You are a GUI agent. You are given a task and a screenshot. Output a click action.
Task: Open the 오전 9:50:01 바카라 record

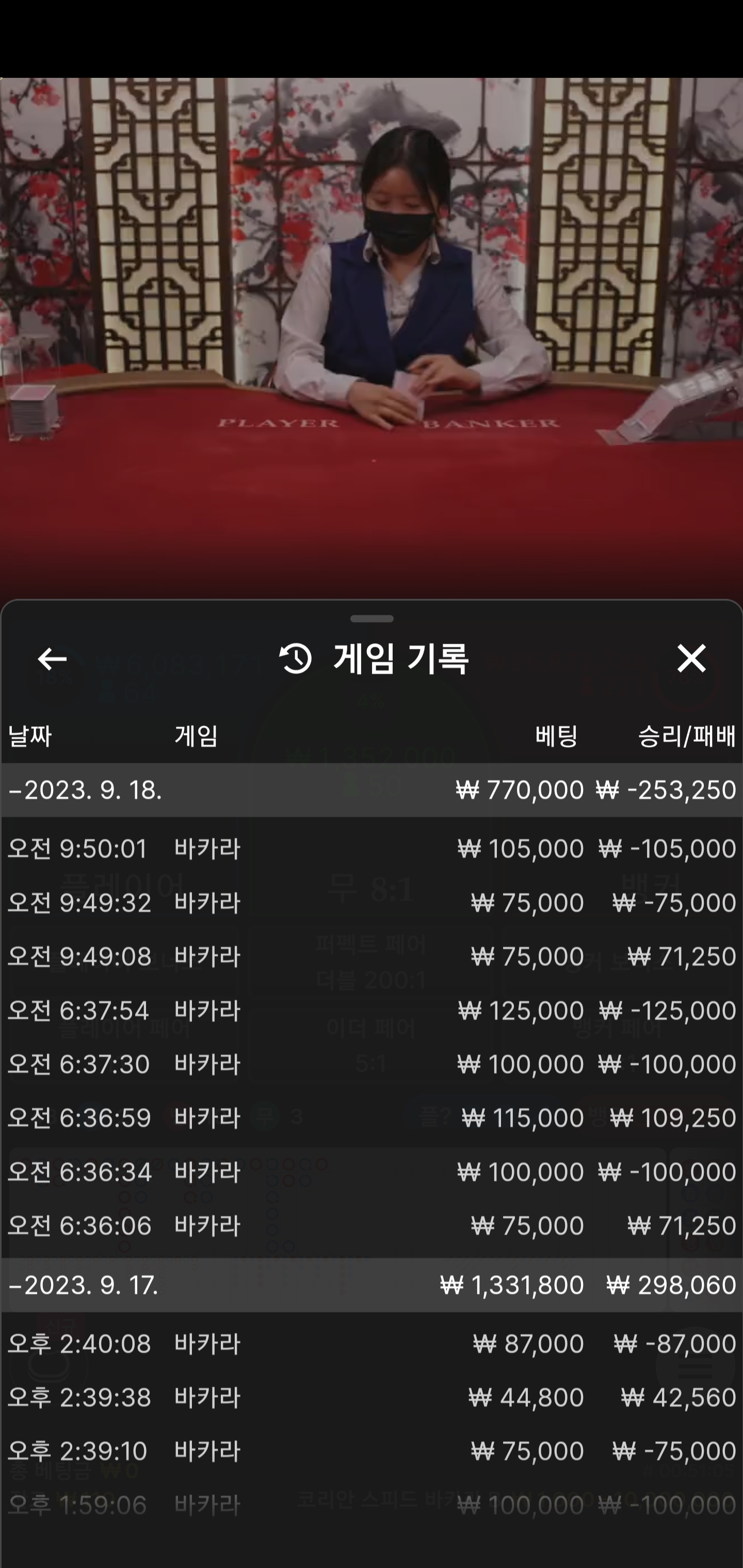(372, 848)
